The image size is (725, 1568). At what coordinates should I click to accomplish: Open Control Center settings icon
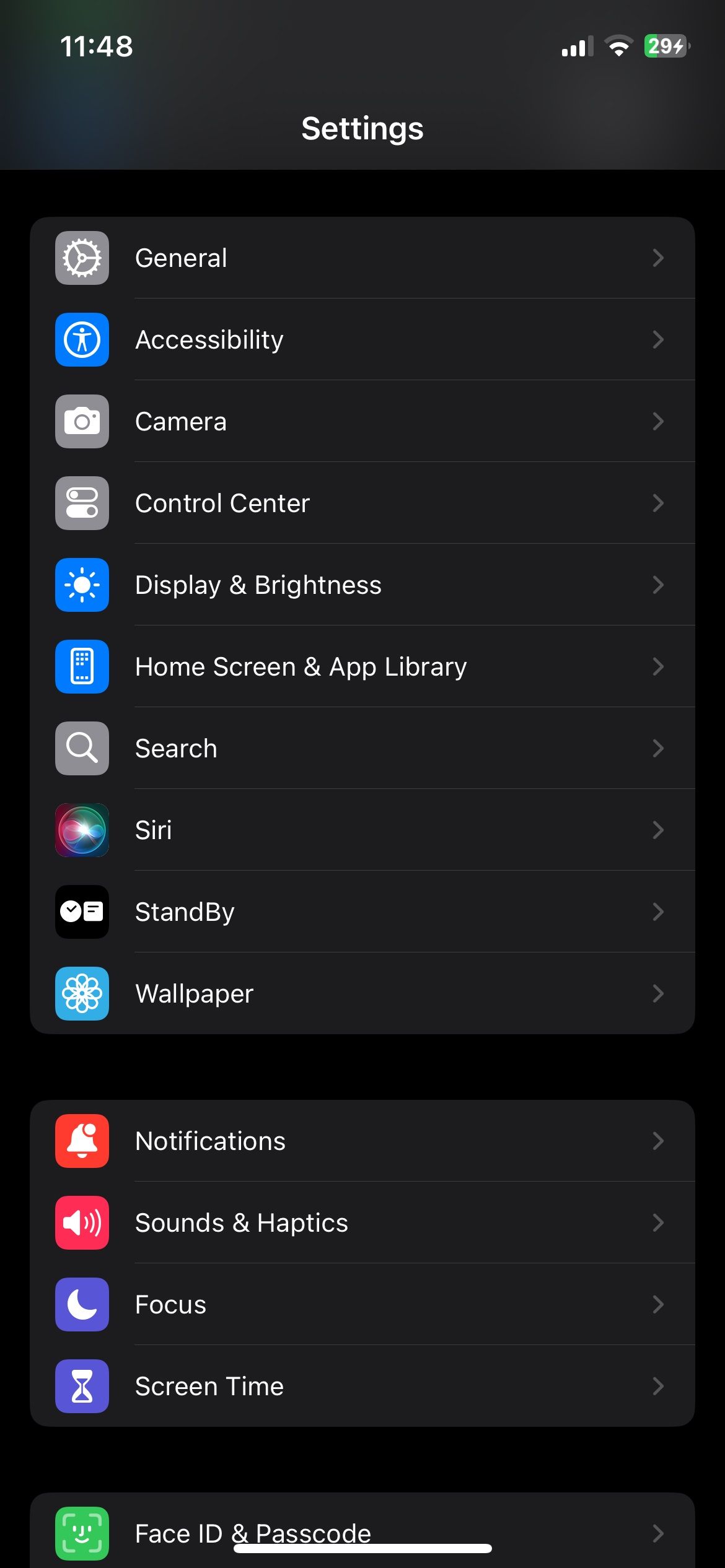pyautogui.click(x=82, y=503)
